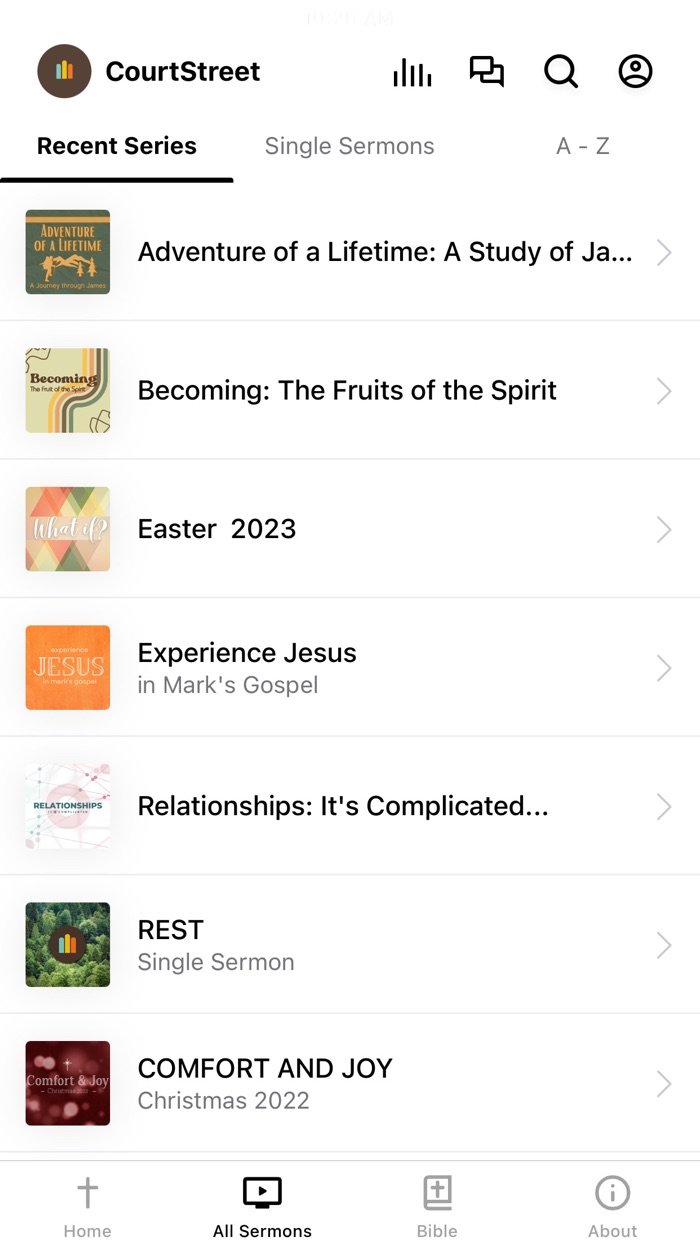Open COMFORT AND JOY Christmas 2022

(350, 1083)
